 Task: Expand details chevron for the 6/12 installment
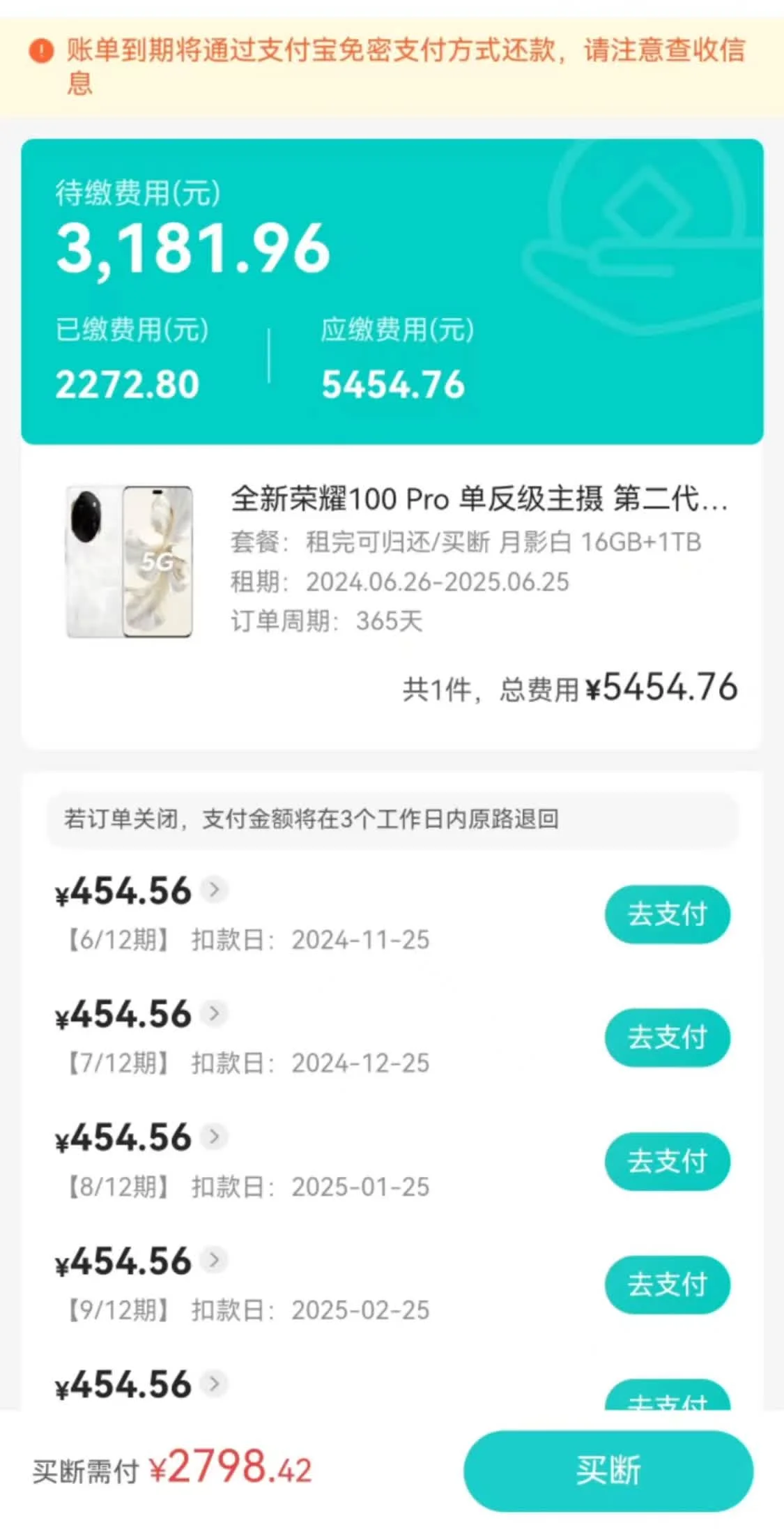click(x=215, y=890)
